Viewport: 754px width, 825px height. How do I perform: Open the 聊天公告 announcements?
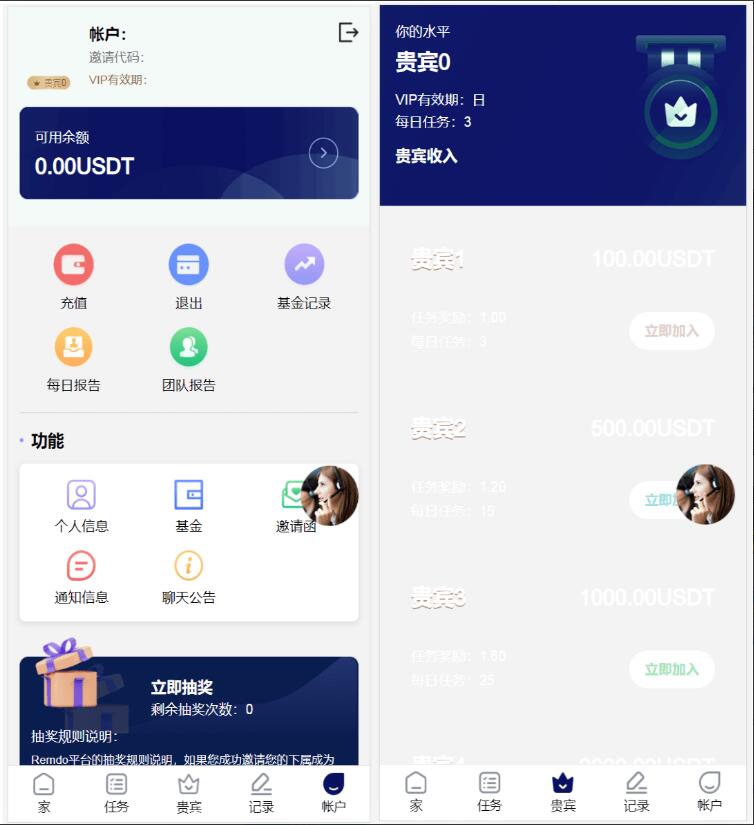point(188,576)
